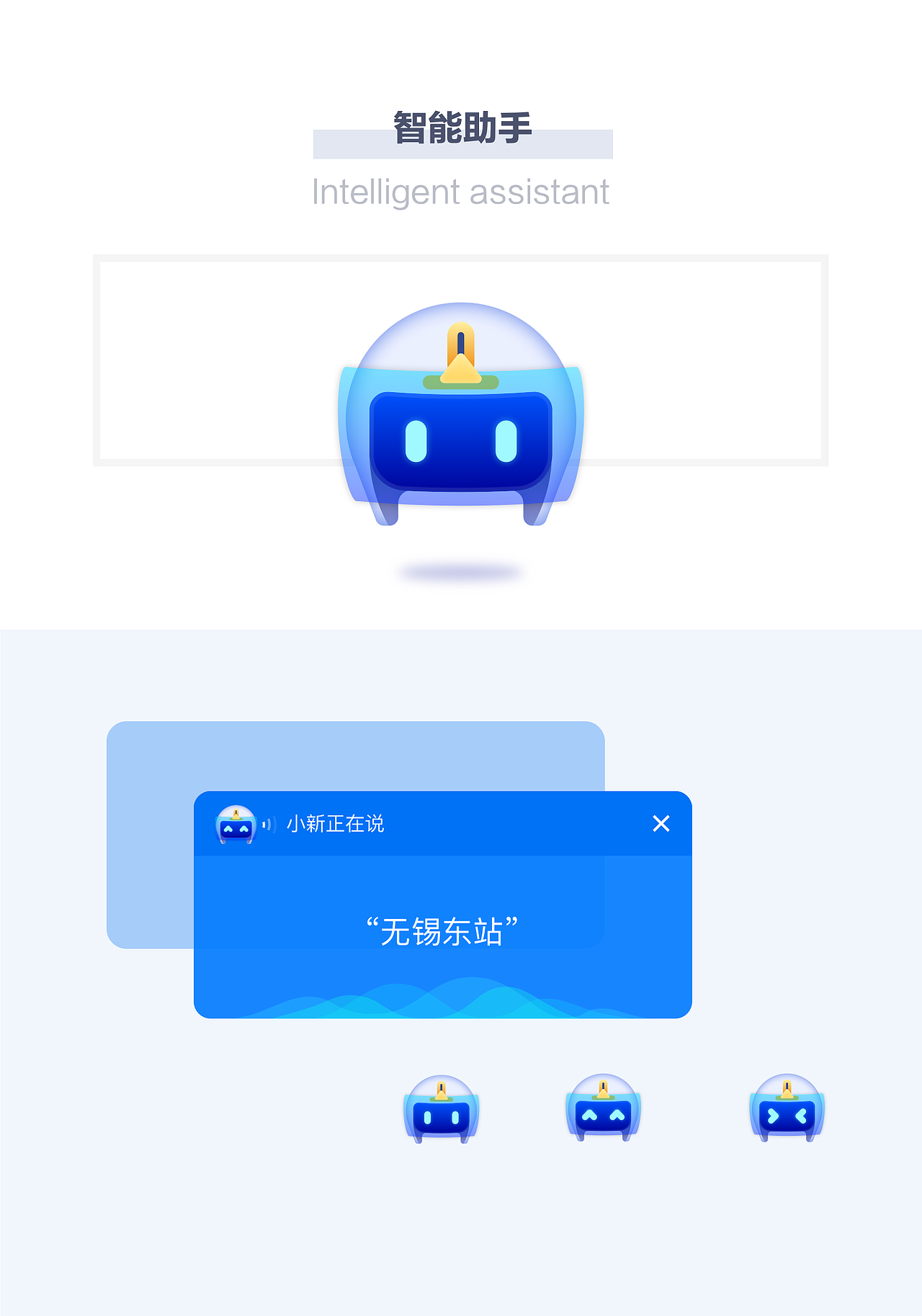Viewport: 922px width, 1316px height.
Task: Dismiss the speech card with the X
Action: point(662,824)
